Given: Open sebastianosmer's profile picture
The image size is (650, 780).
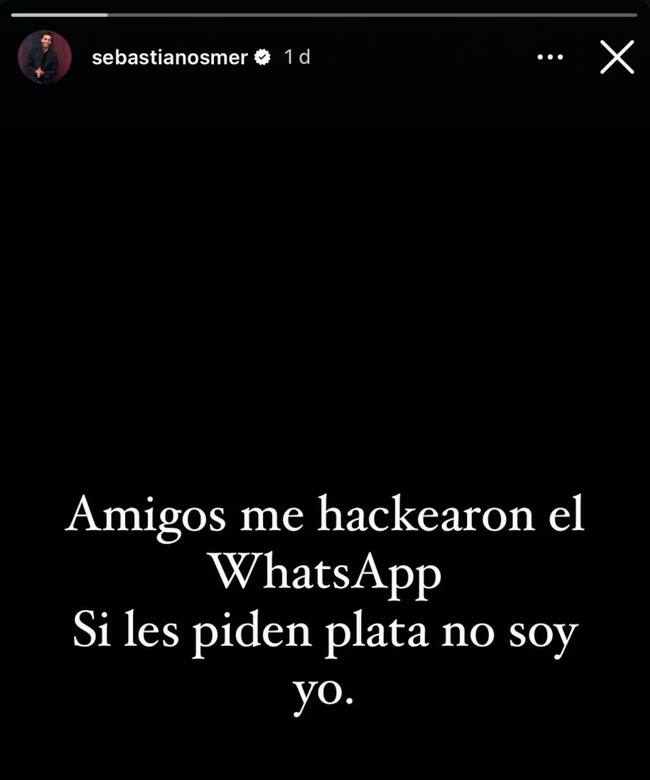Looking at the screenshot, I should (44, 57).
